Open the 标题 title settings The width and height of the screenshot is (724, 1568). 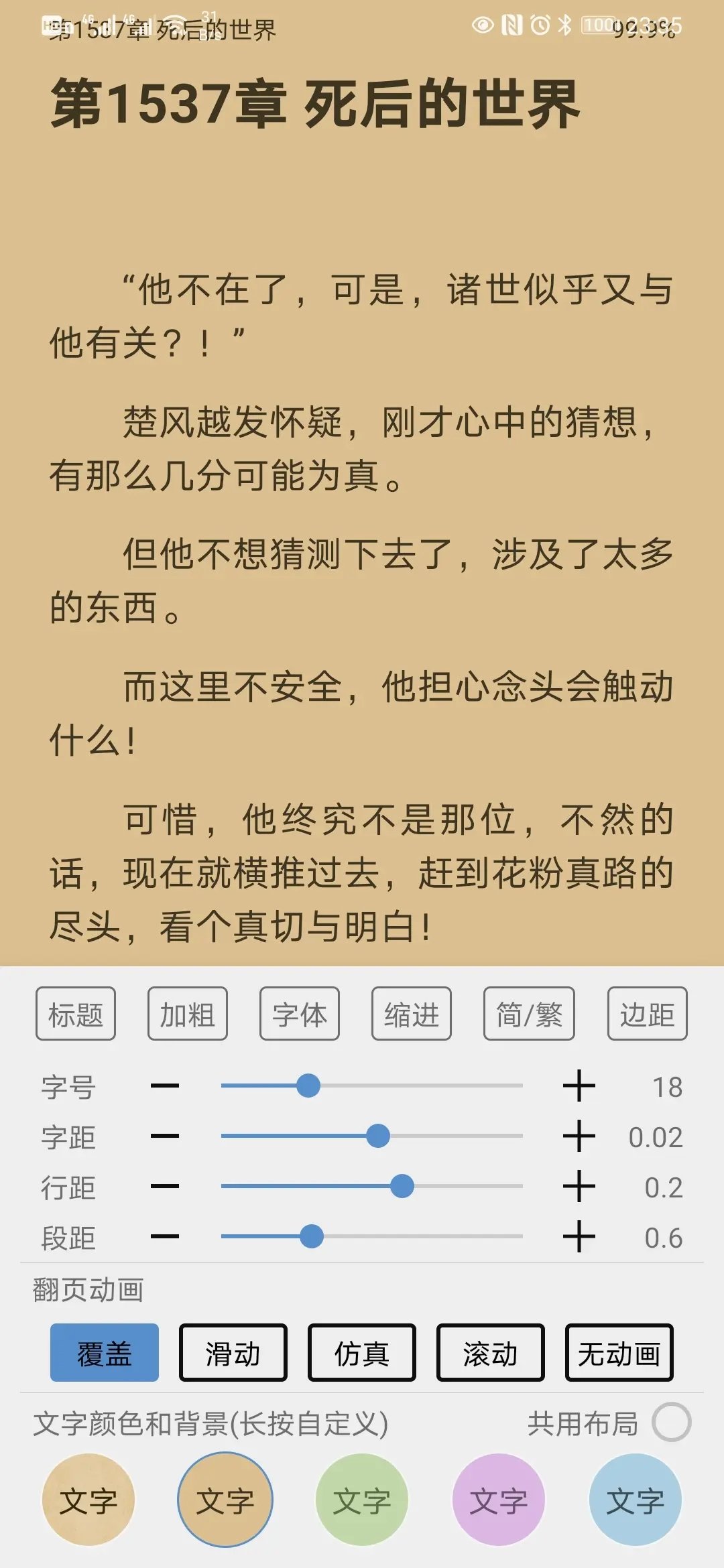pyautogui.click(x=76, y=1014)
